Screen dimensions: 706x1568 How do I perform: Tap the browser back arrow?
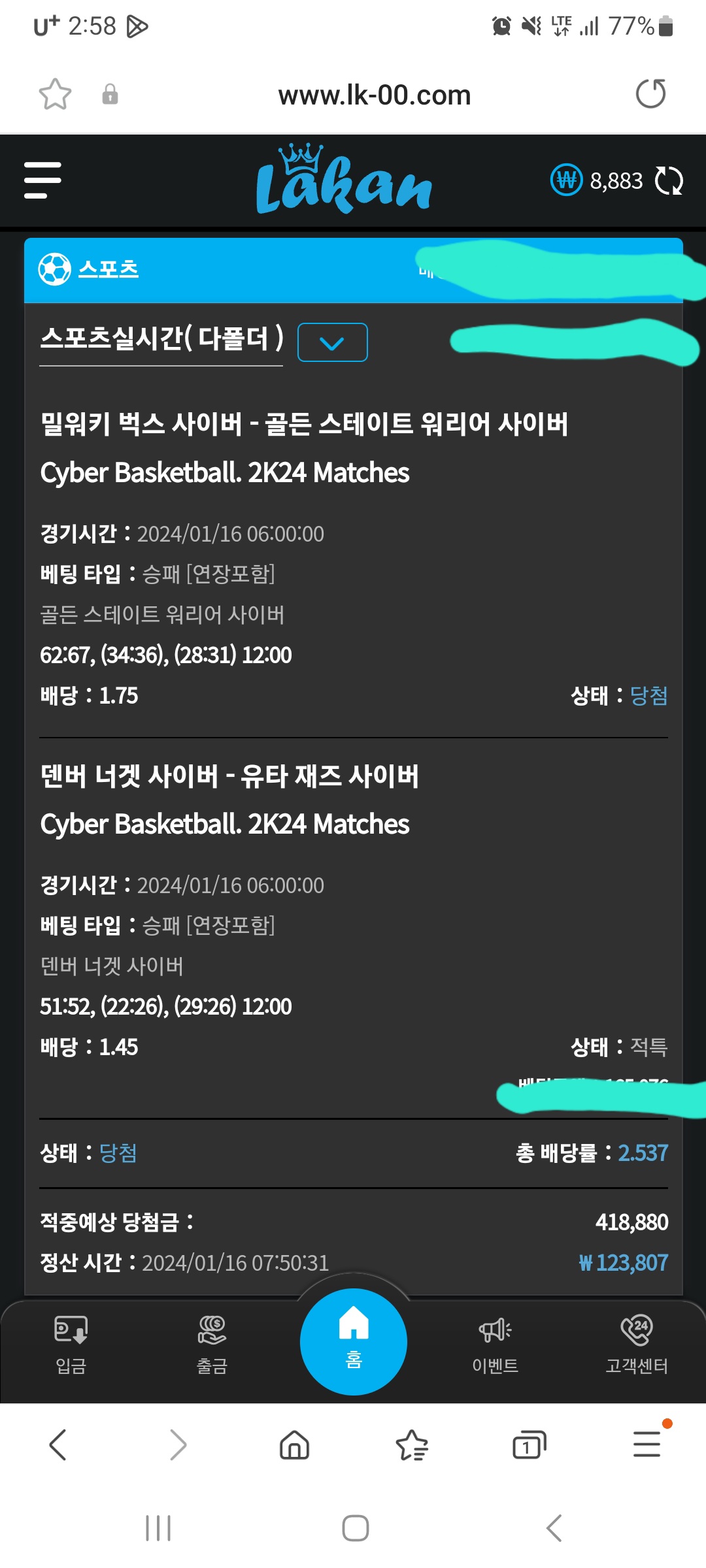[x=58, y=1445]
